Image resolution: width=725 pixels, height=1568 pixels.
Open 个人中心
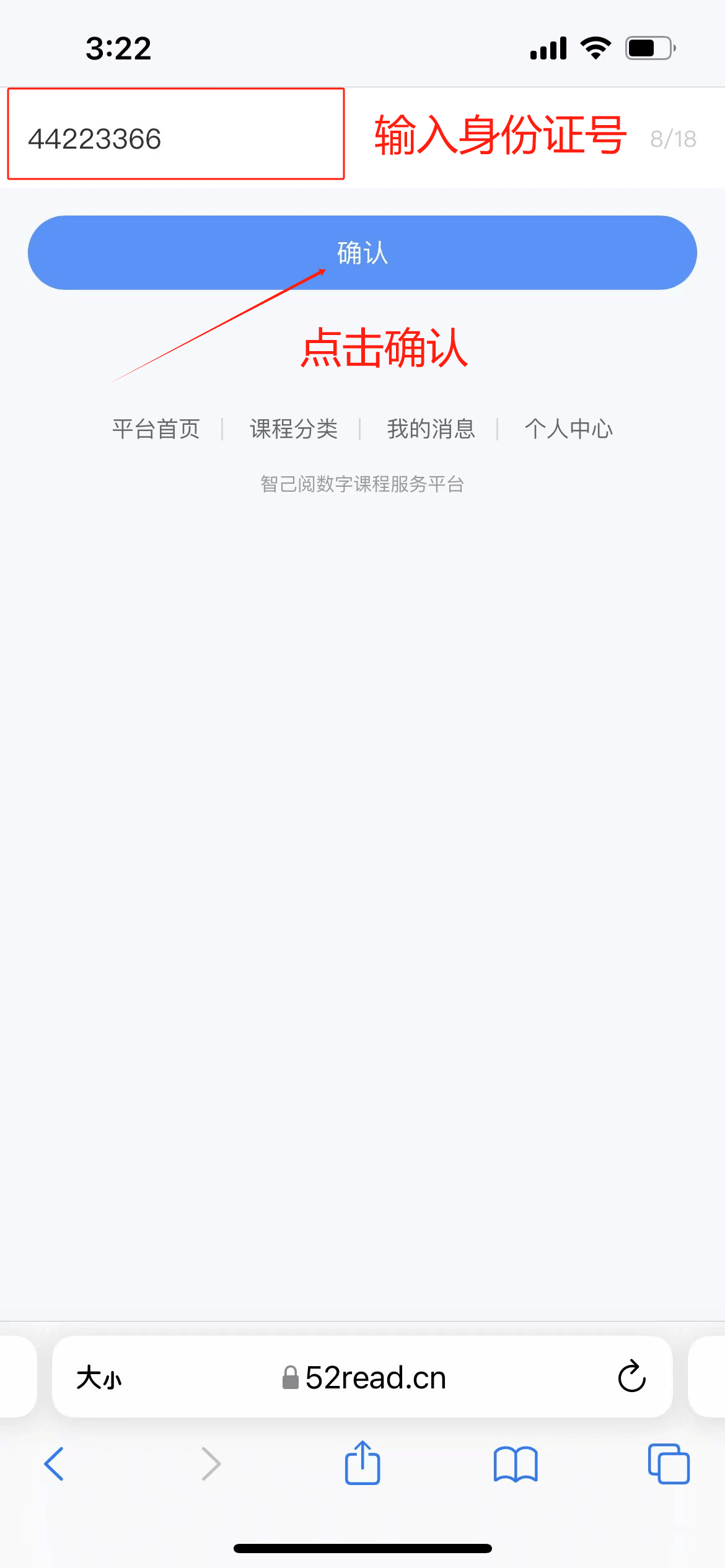[x=569, y=429]
